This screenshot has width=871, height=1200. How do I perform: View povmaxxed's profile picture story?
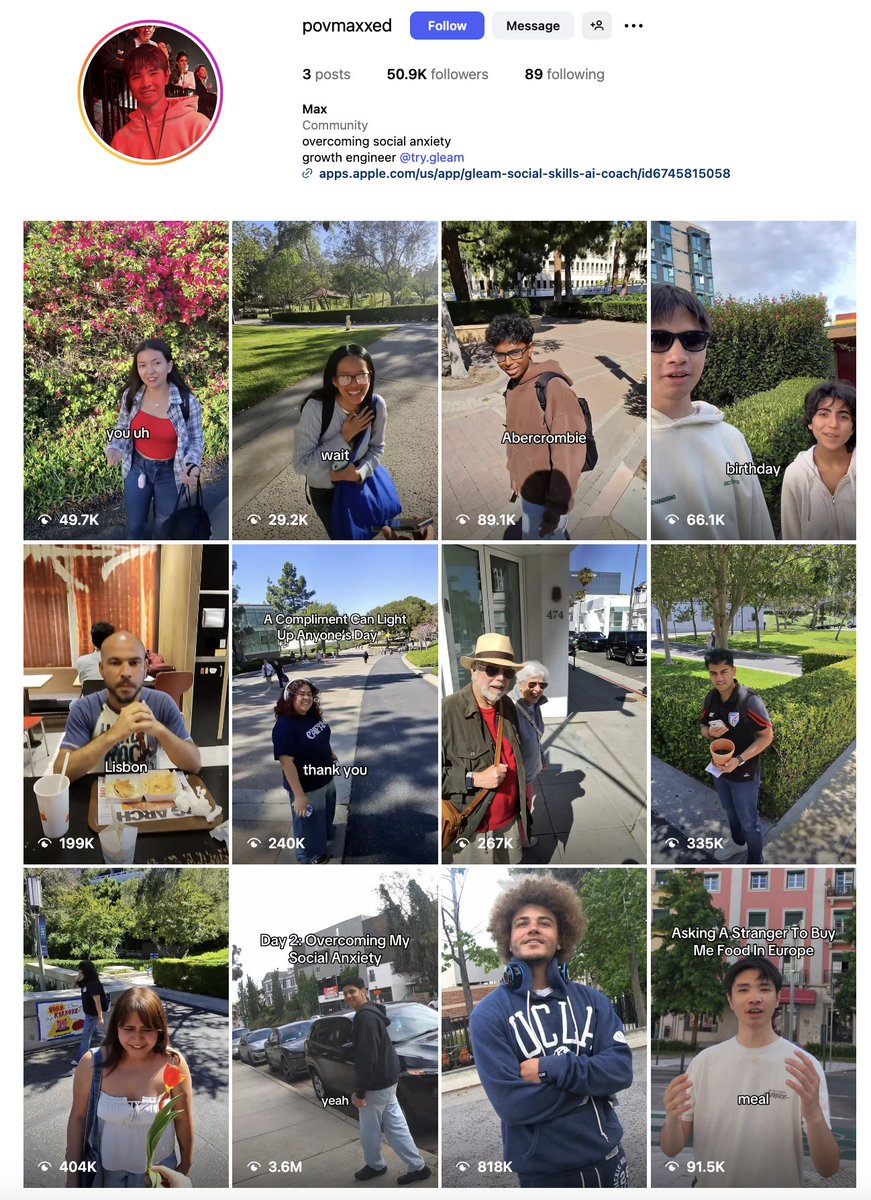(150, 93)
